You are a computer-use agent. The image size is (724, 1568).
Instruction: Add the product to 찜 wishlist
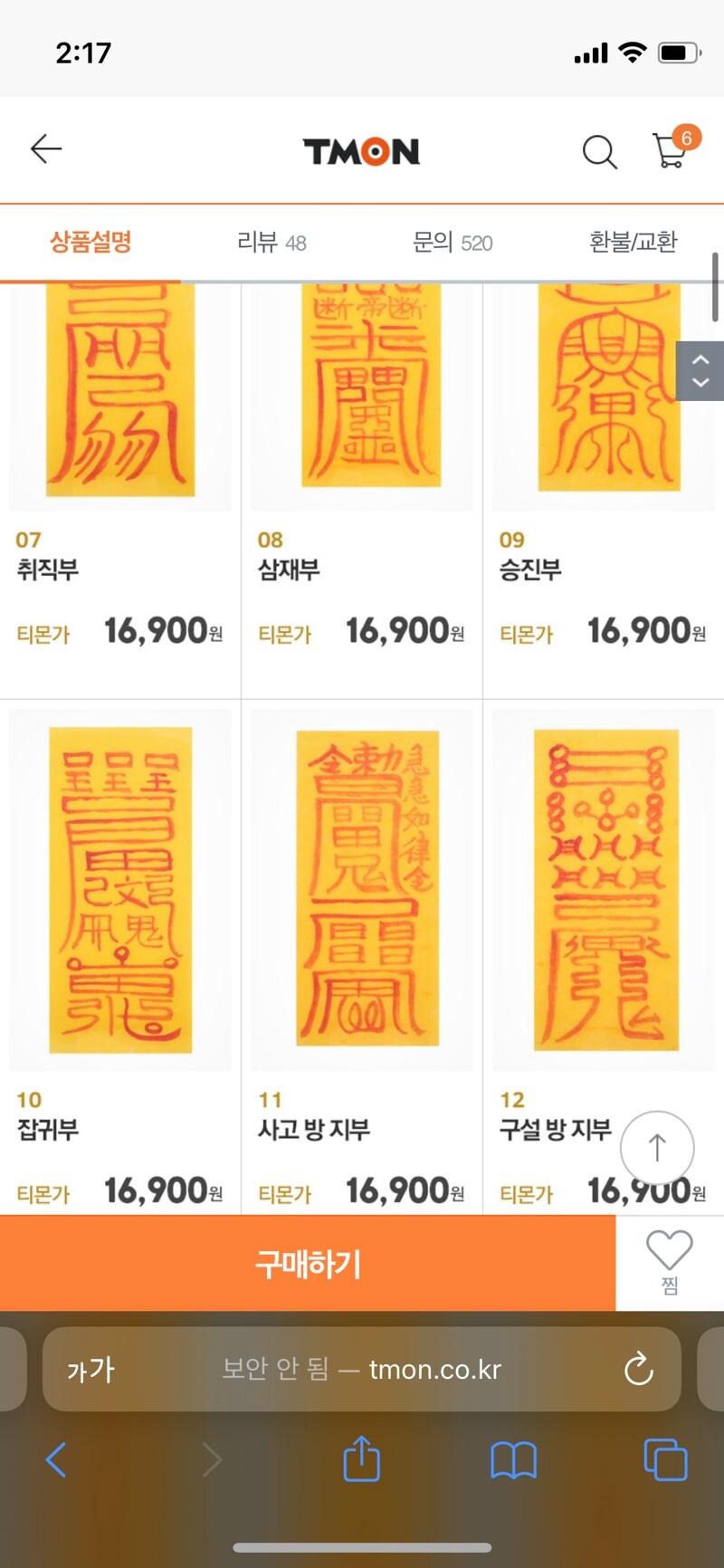[670, 1262]
